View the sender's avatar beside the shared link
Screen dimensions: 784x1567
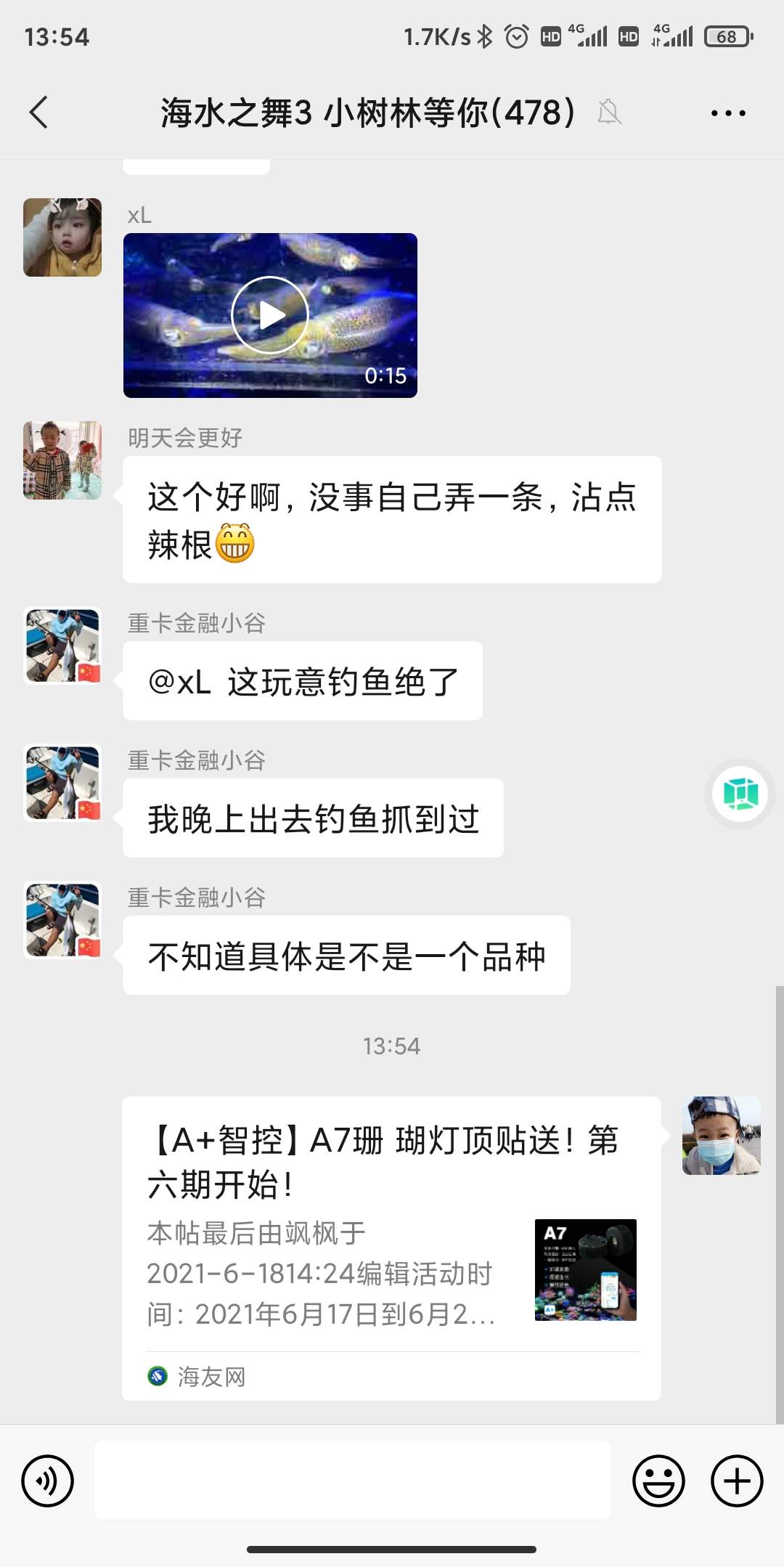(x=721, y=1136)
